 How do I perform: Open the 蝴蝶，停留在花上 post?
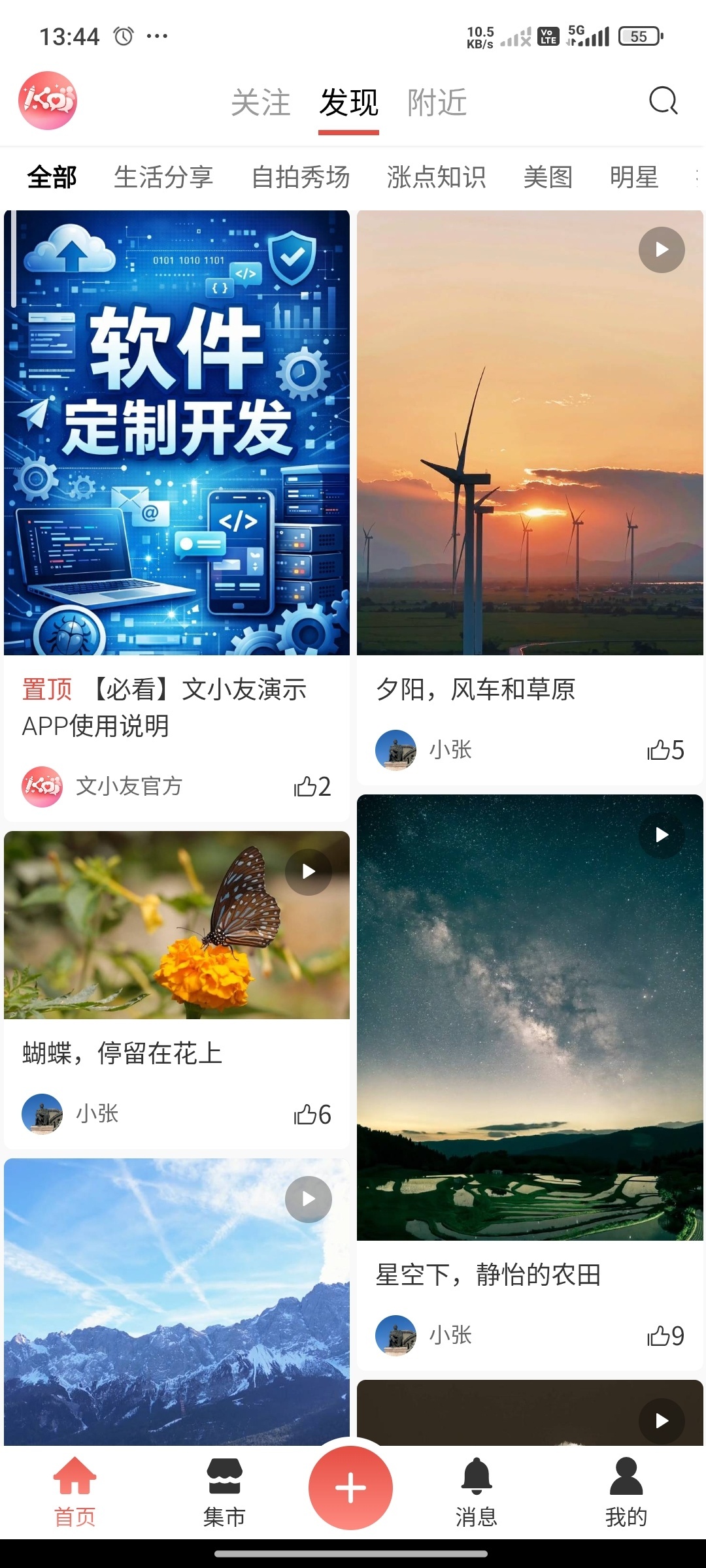coord(176,924)
